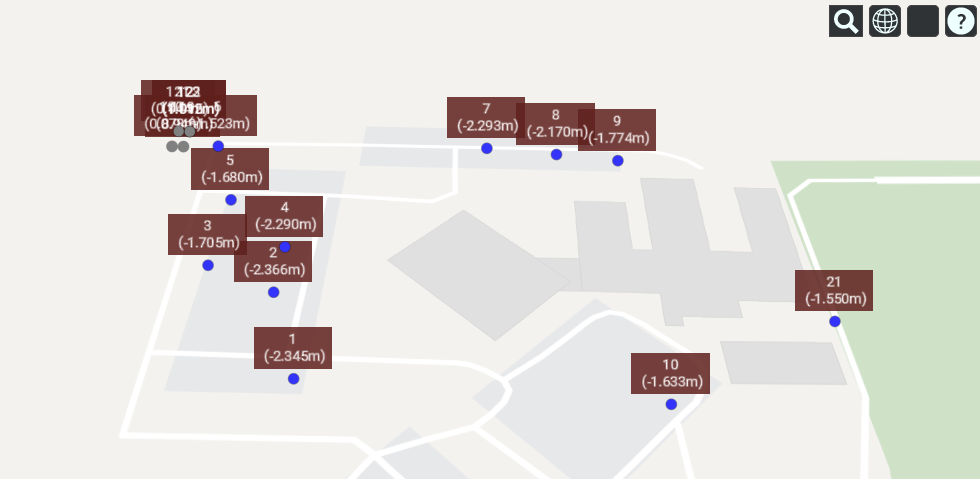Select point 21 marker (-1.550m)
The image size is (980, 479).
pos(835,321)
